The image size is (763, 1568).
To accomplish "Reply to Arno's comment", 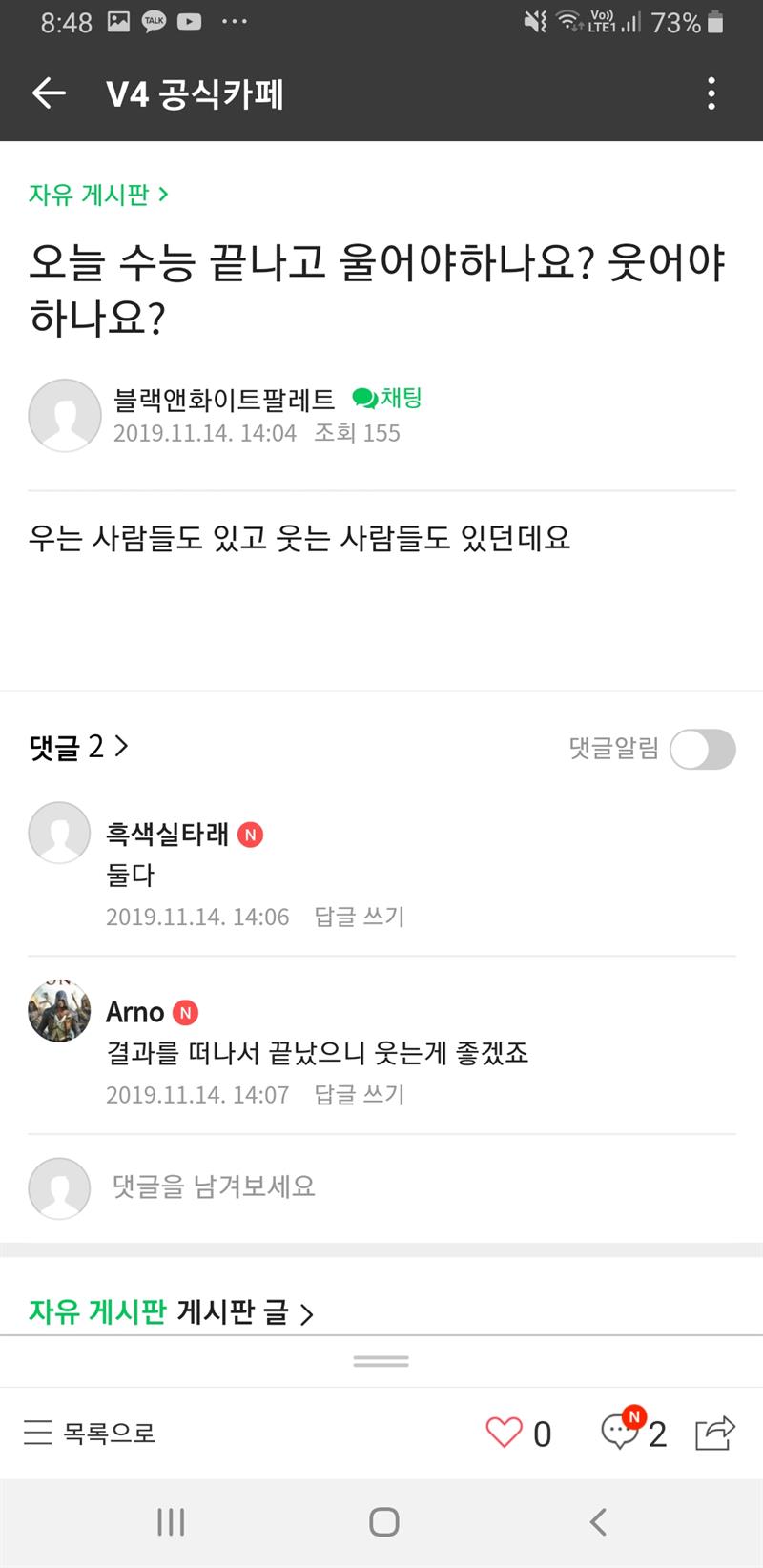I will pos(360,1094).
